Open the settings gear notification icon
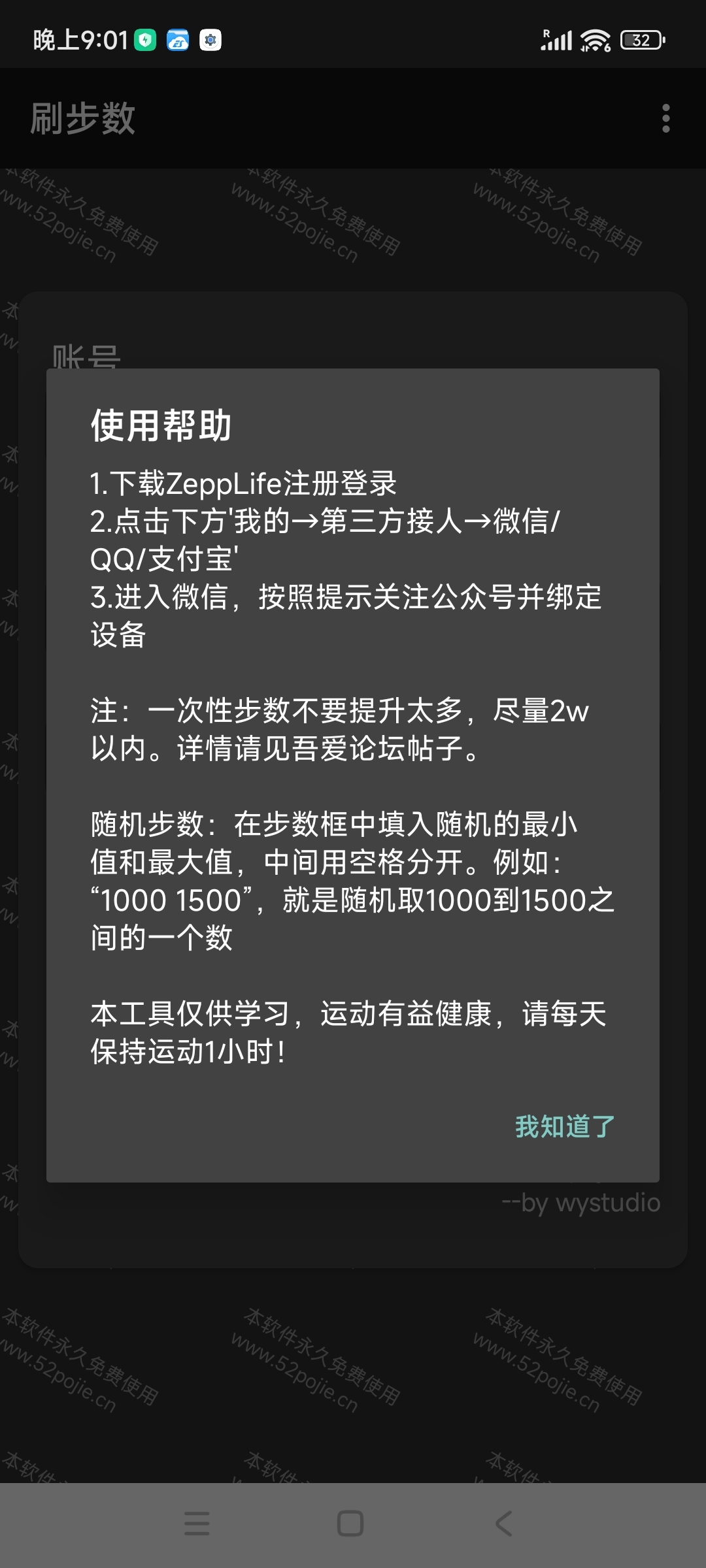 point(209,40)
